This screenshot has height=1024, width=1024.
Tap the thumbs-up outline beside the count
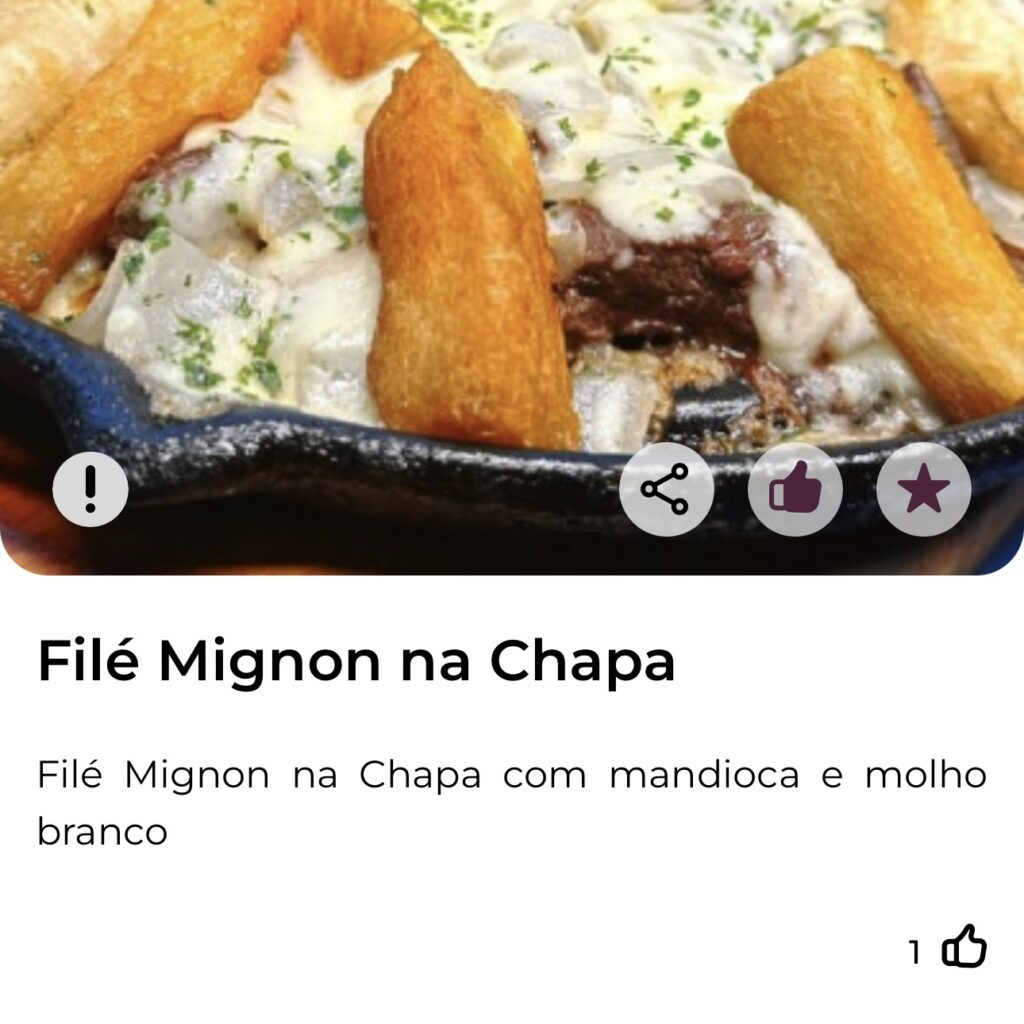[x=964, y=947]
